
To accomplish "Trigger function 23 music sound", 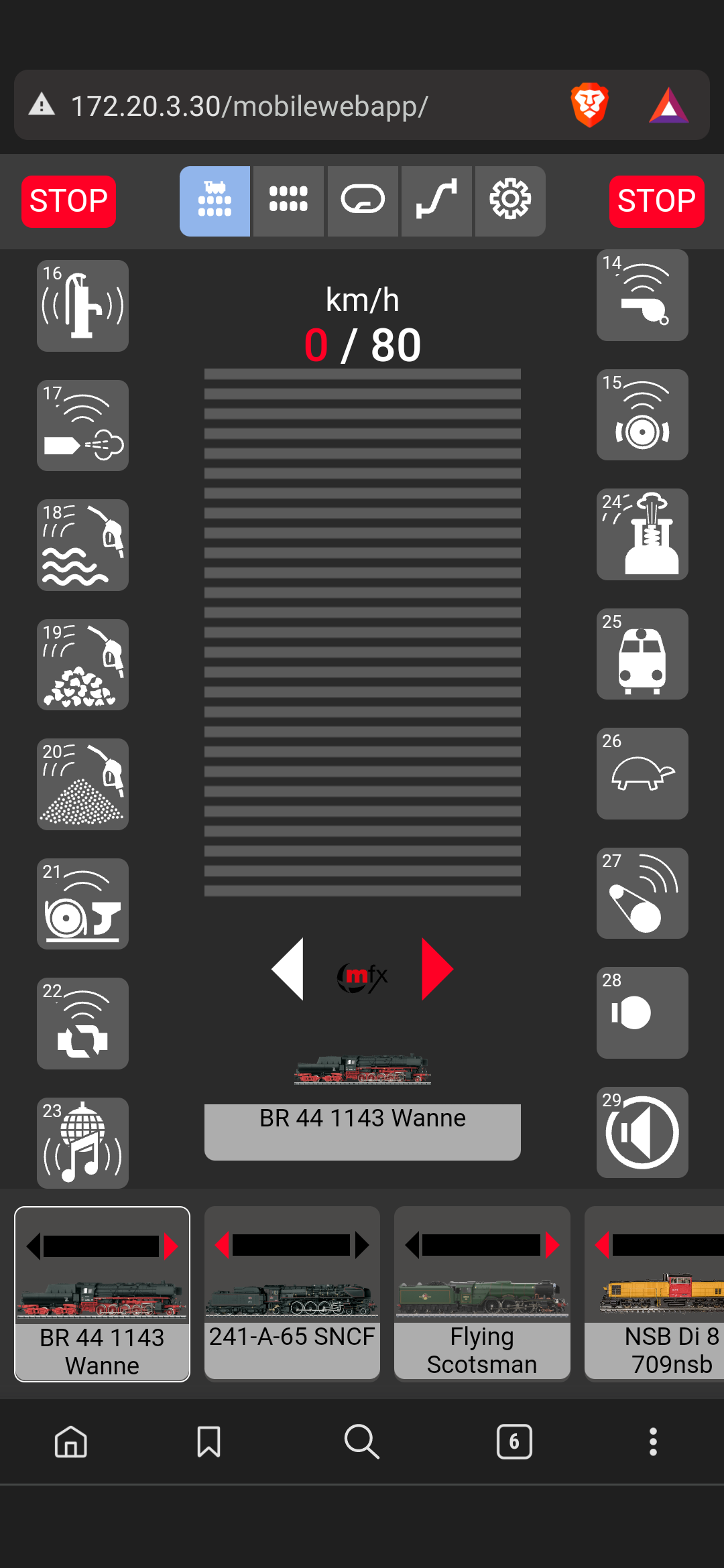I will [x=82, y=1142].
